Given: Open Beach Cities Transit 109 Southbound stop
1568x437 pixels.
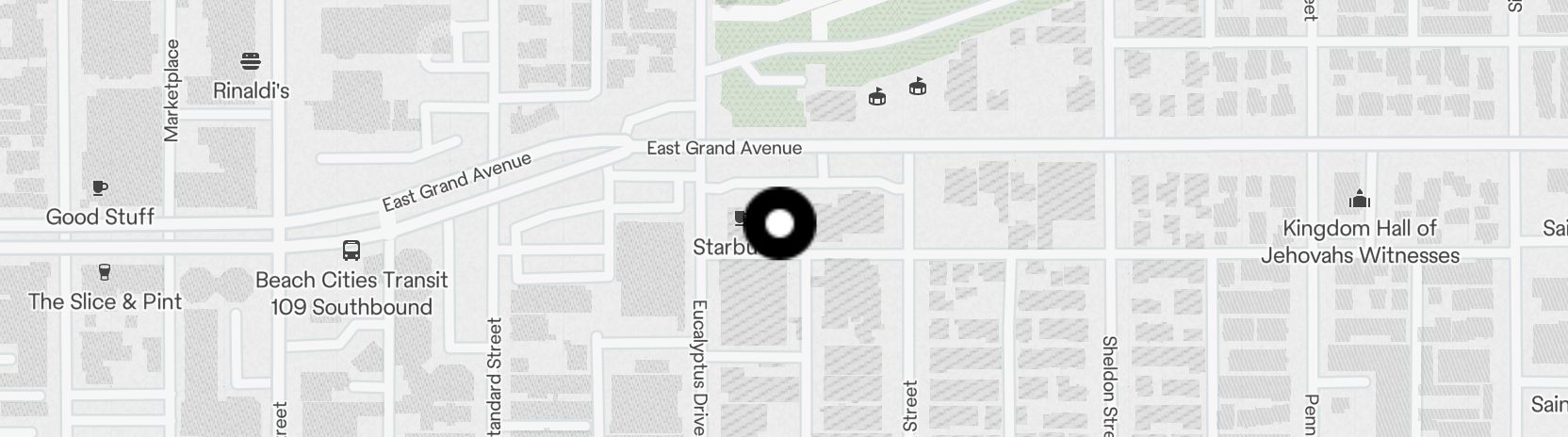Looking at the screenshot, I should 351,251.
